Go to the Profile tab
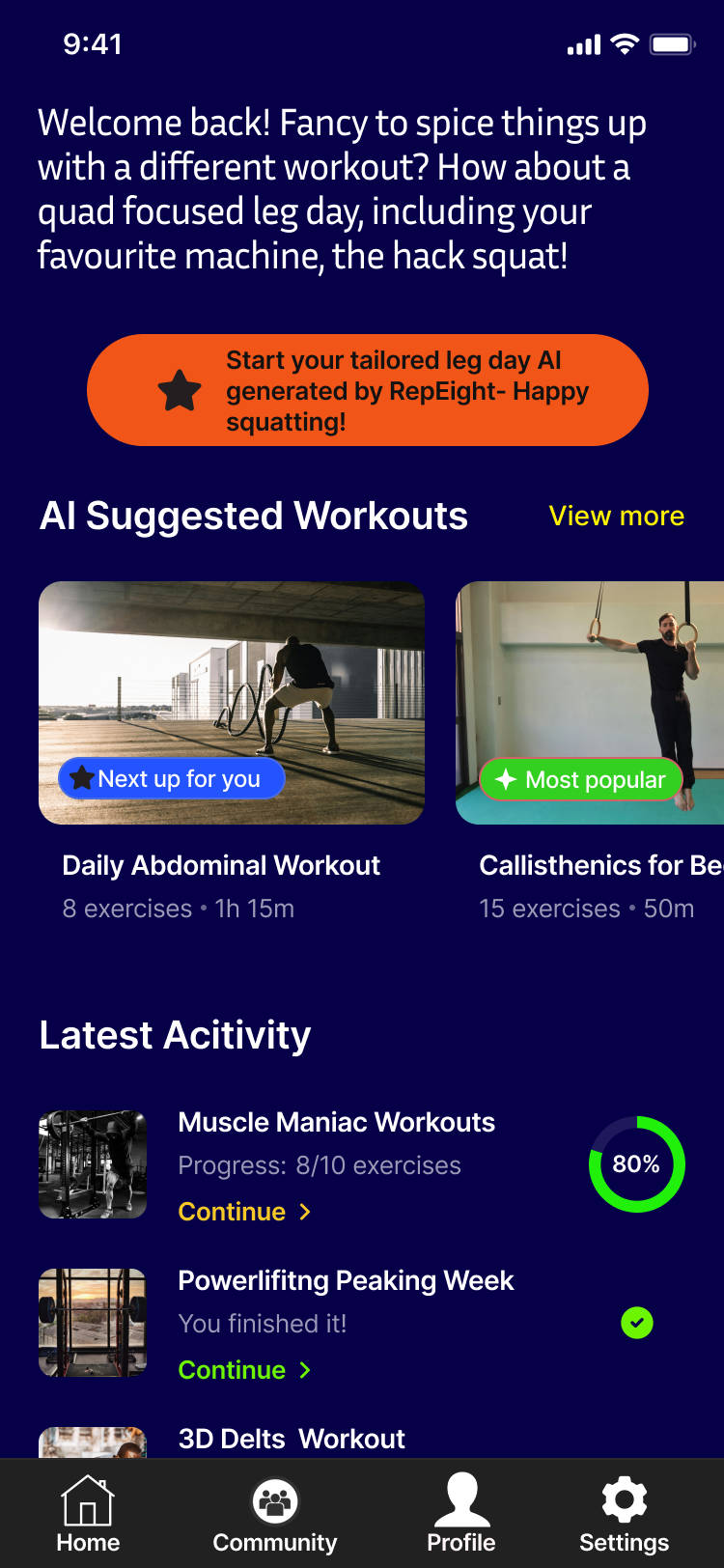 click(461, 1514)
